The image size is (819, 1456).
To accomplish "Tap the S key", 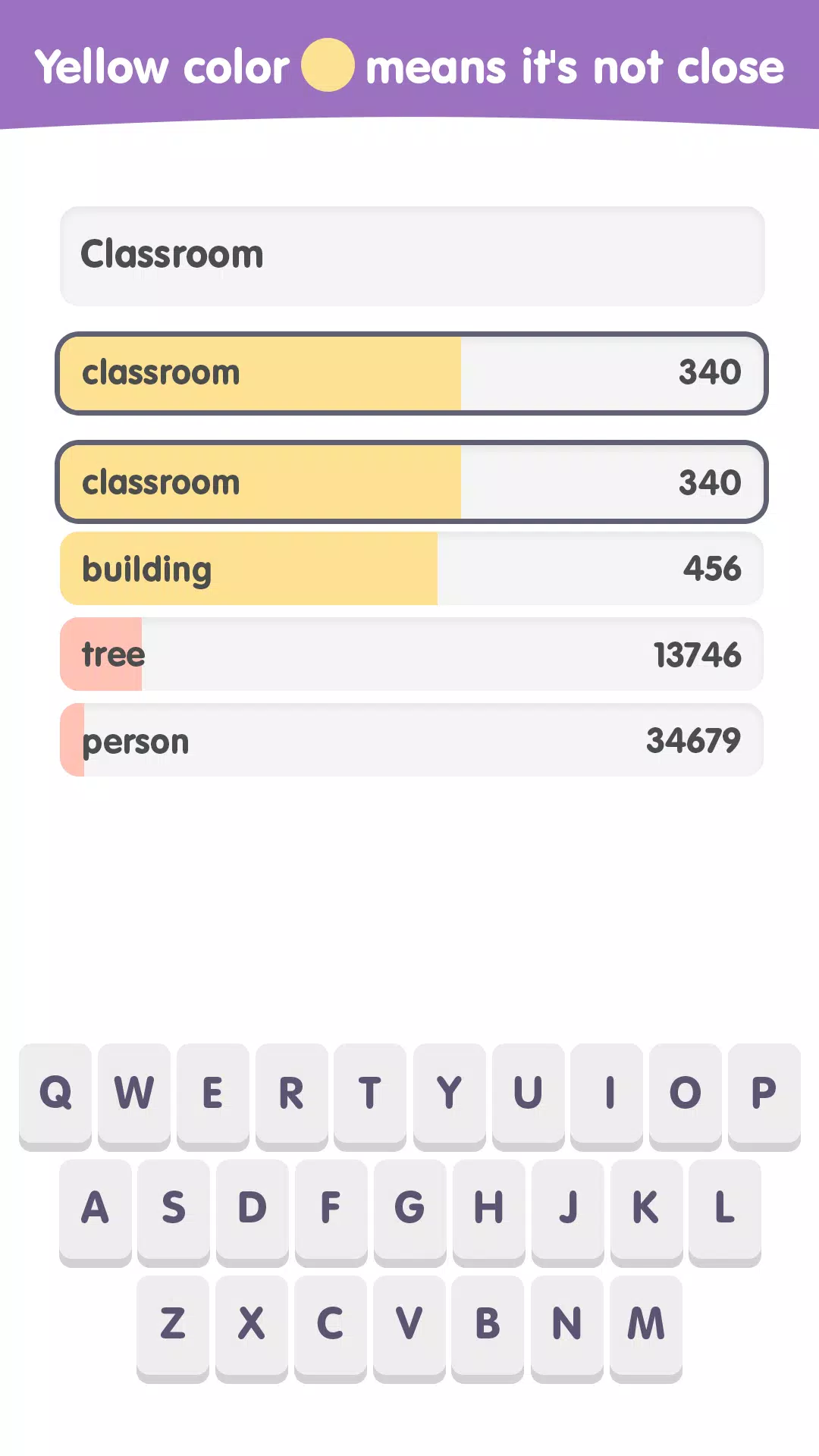I will coord(174,1209).
